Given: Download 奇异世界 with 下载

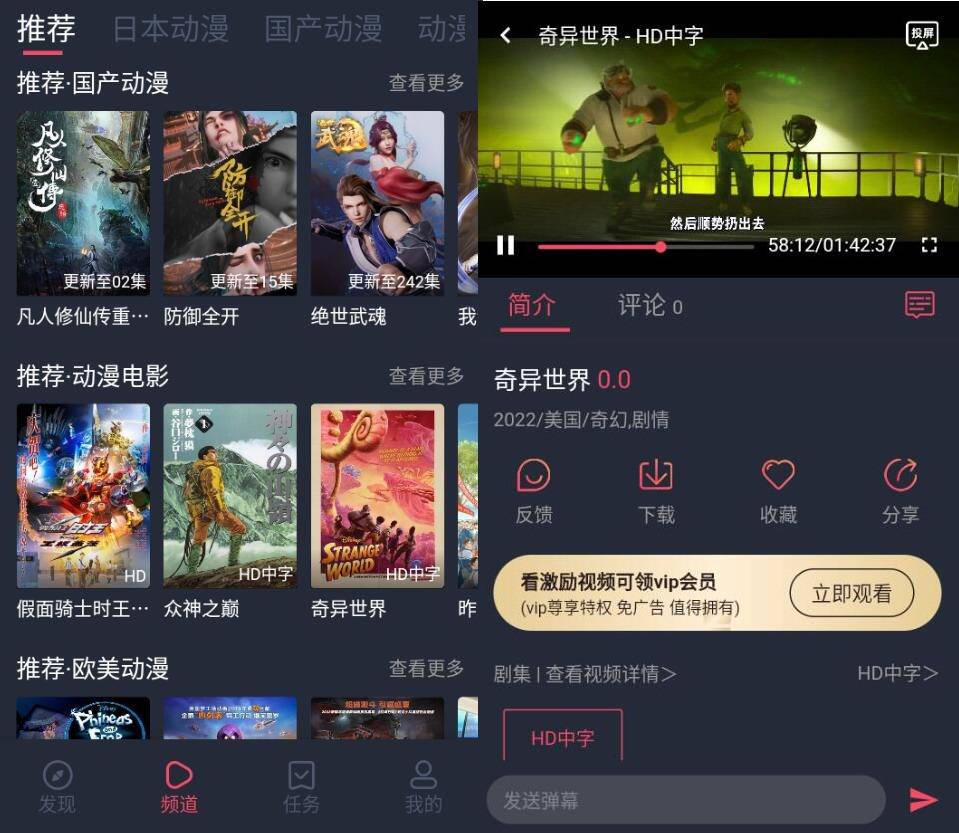Looking at the screenshot, I should [656, 491].
